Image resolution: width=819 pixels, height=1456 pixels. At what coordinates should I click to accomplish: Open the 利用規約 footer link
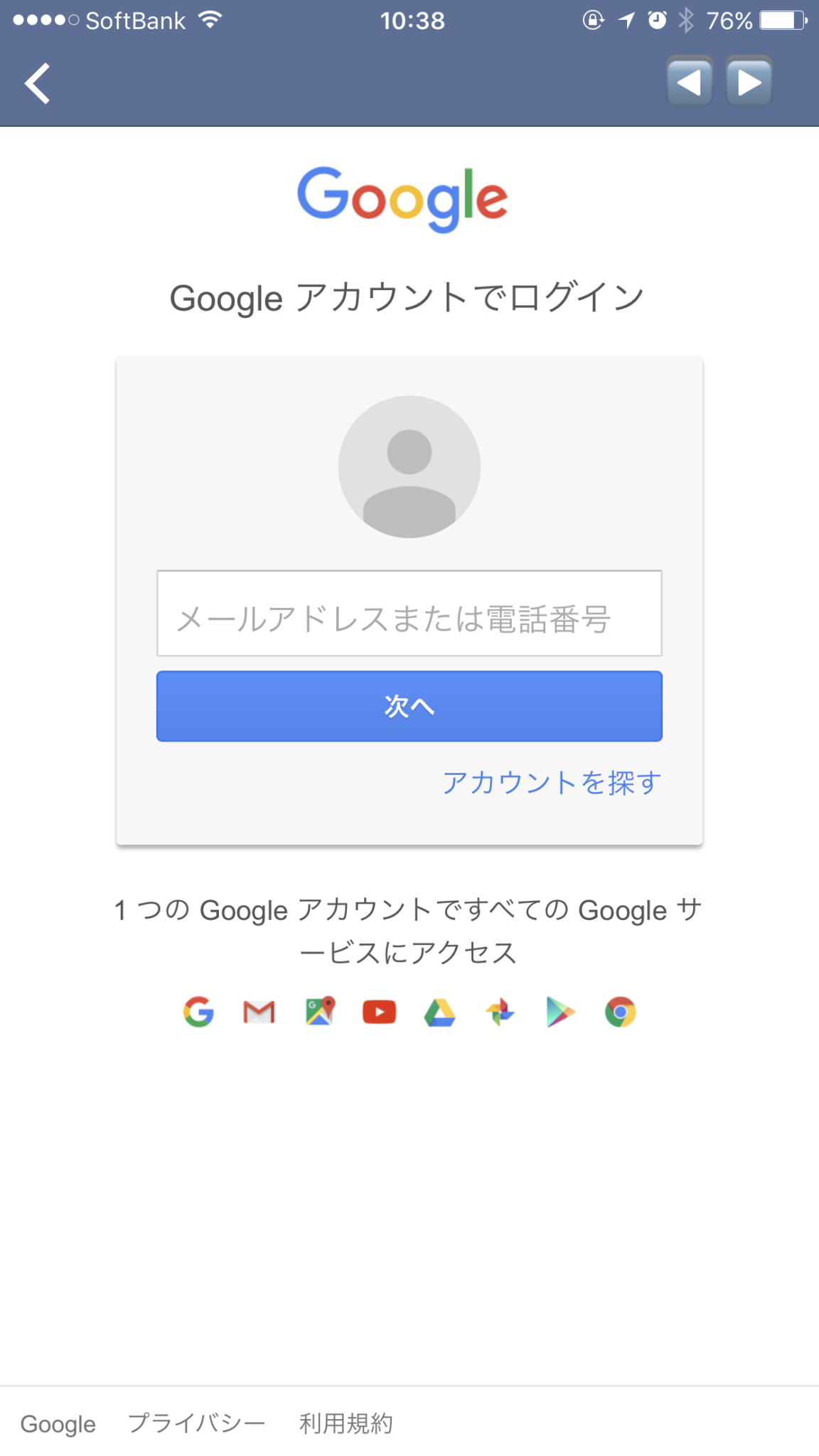coord(346,1423)
